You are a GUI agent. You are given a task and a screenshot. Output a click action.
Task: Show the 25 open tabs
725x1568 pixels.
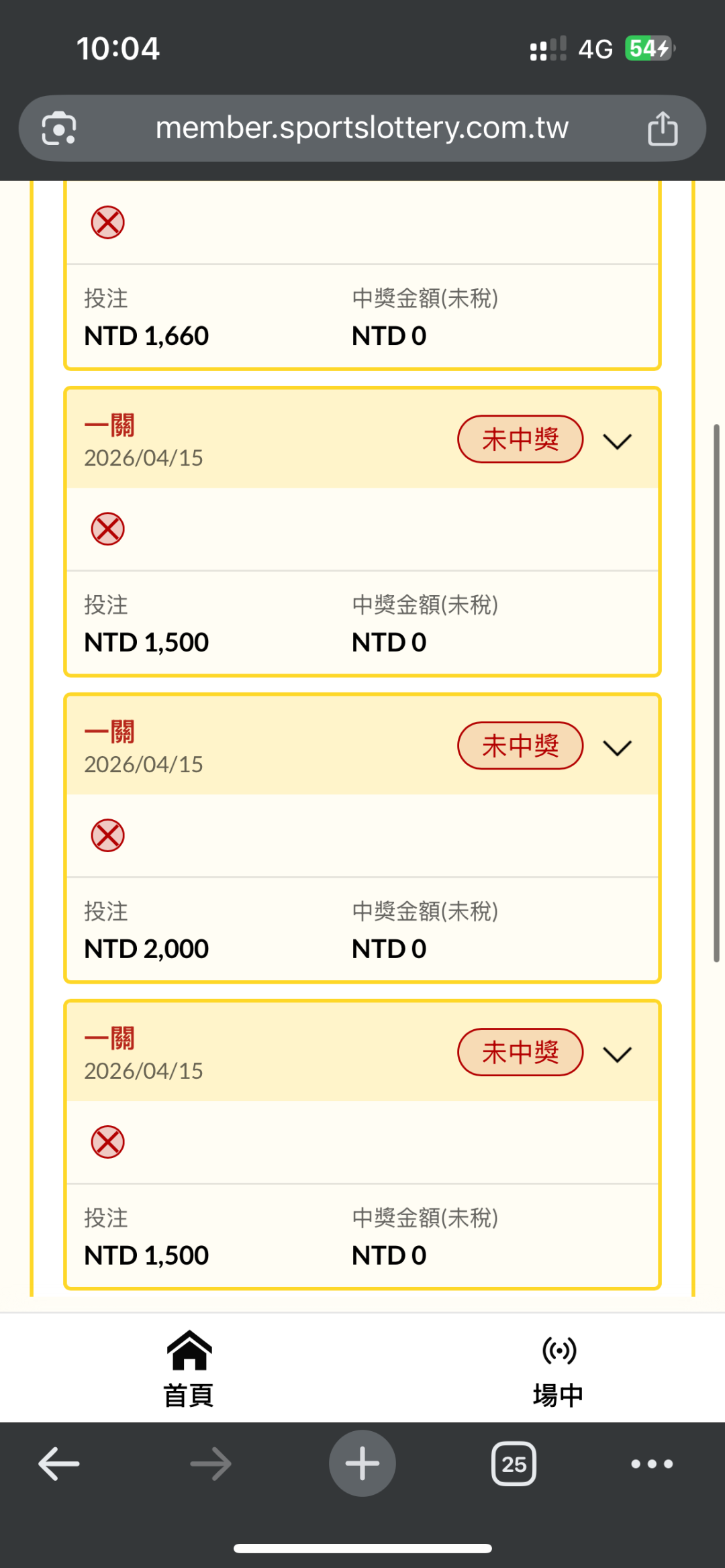point(514,1463)
